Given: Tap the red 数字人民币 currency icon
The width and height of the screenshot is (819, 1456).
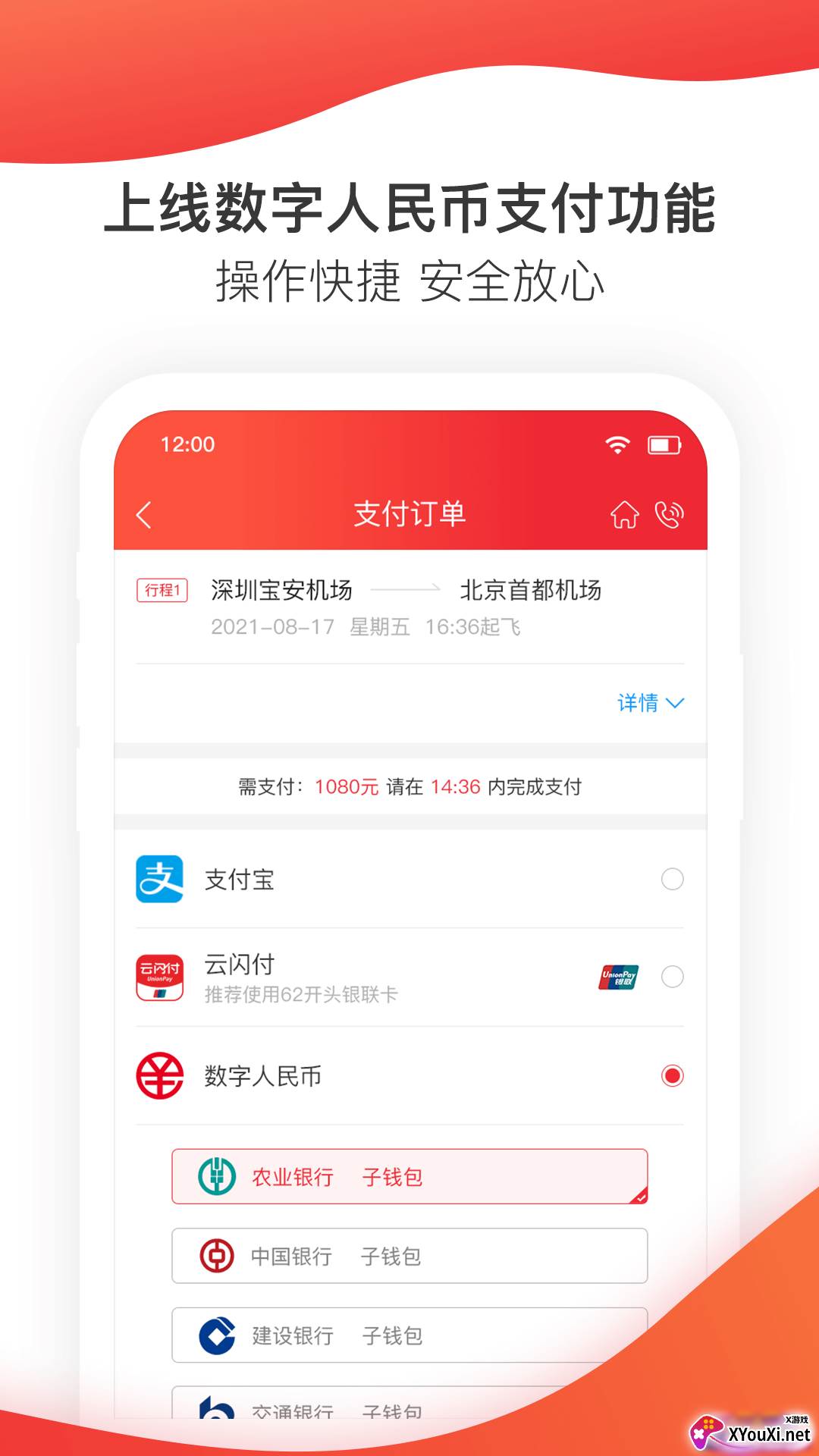Looking at the screenshot, I should coord(159,1075).
